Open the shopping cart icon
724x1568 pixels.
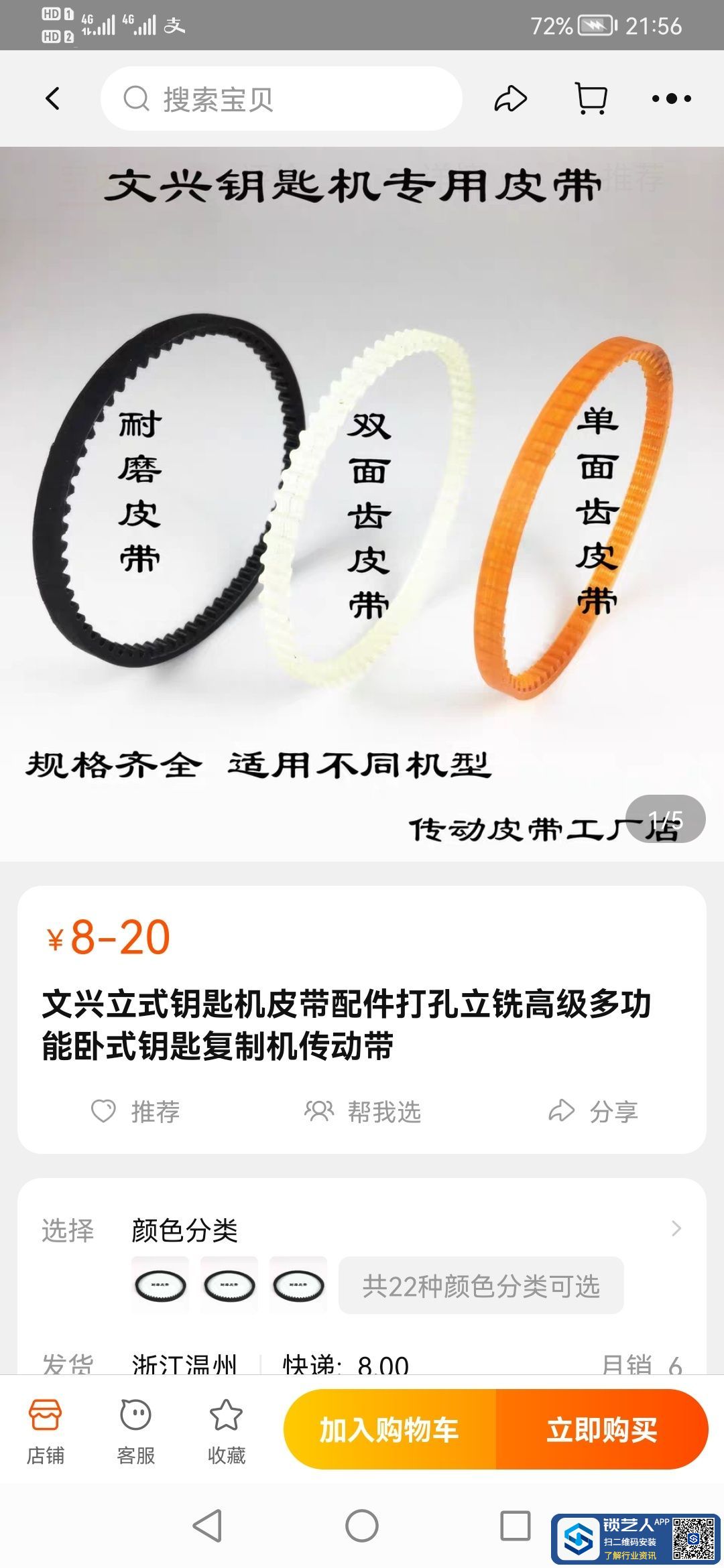591,99
